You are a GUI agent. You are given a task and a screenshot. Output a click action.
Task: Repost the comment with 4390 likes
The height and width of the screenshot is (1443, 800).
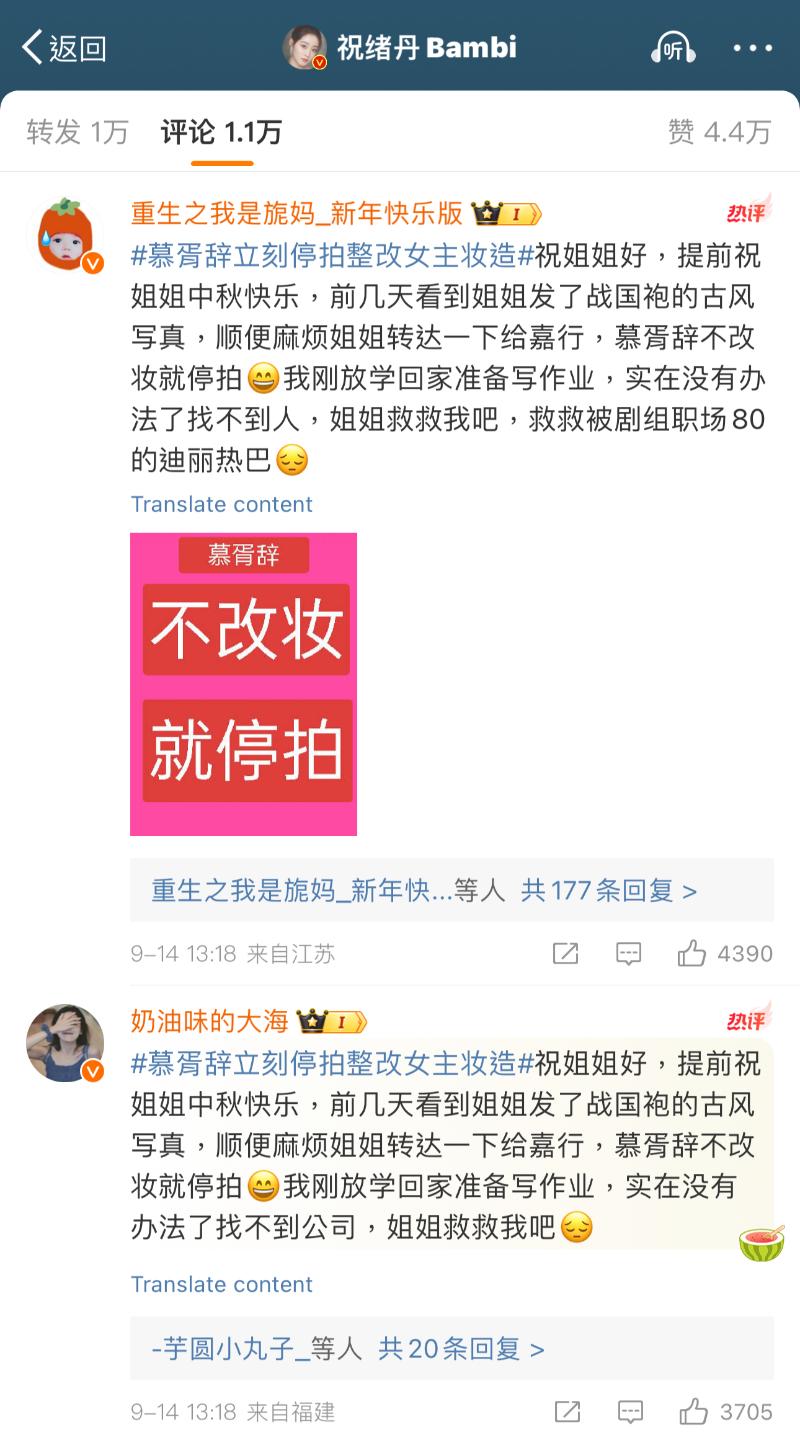tap(566, 954)
